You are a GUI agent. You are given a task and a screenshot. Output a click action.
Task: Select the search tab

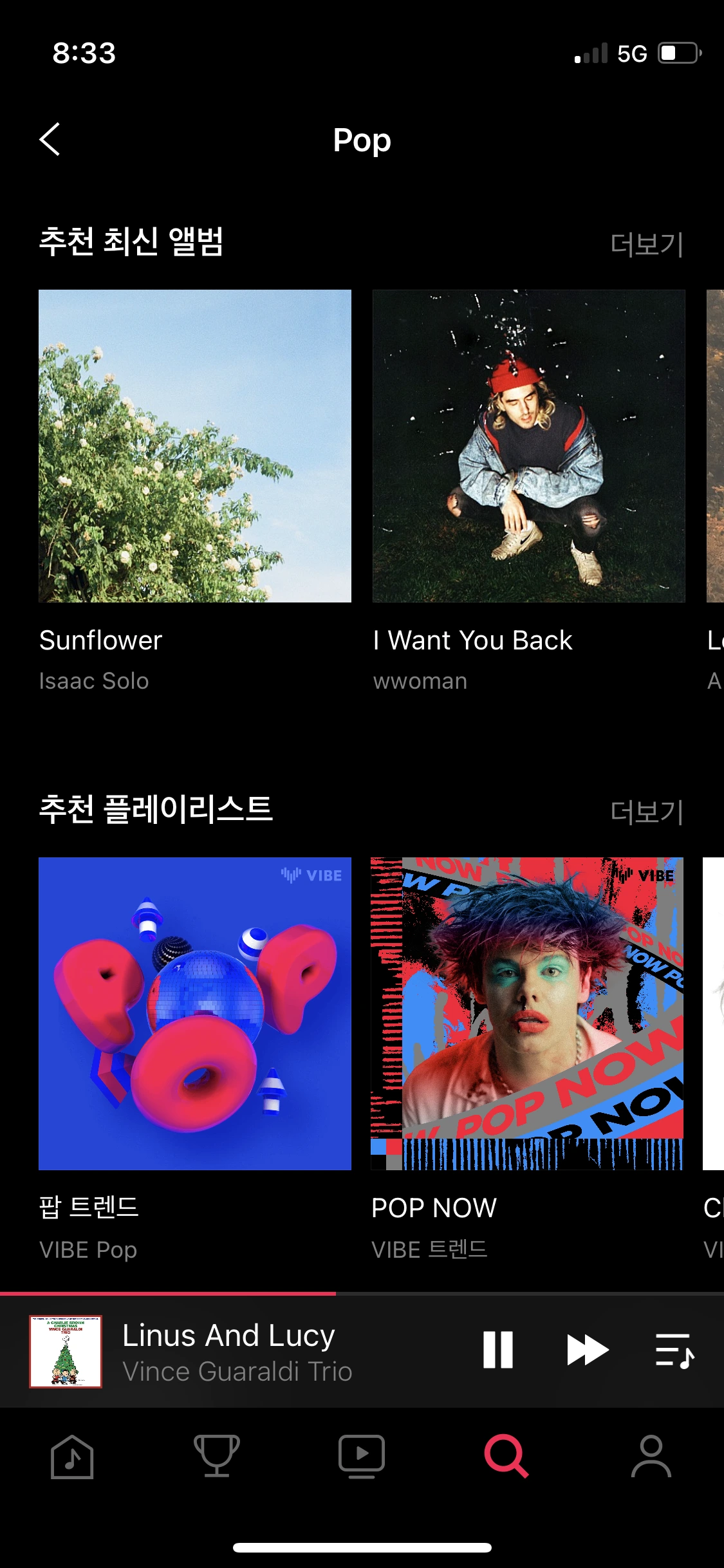(x=506, y=1457)
